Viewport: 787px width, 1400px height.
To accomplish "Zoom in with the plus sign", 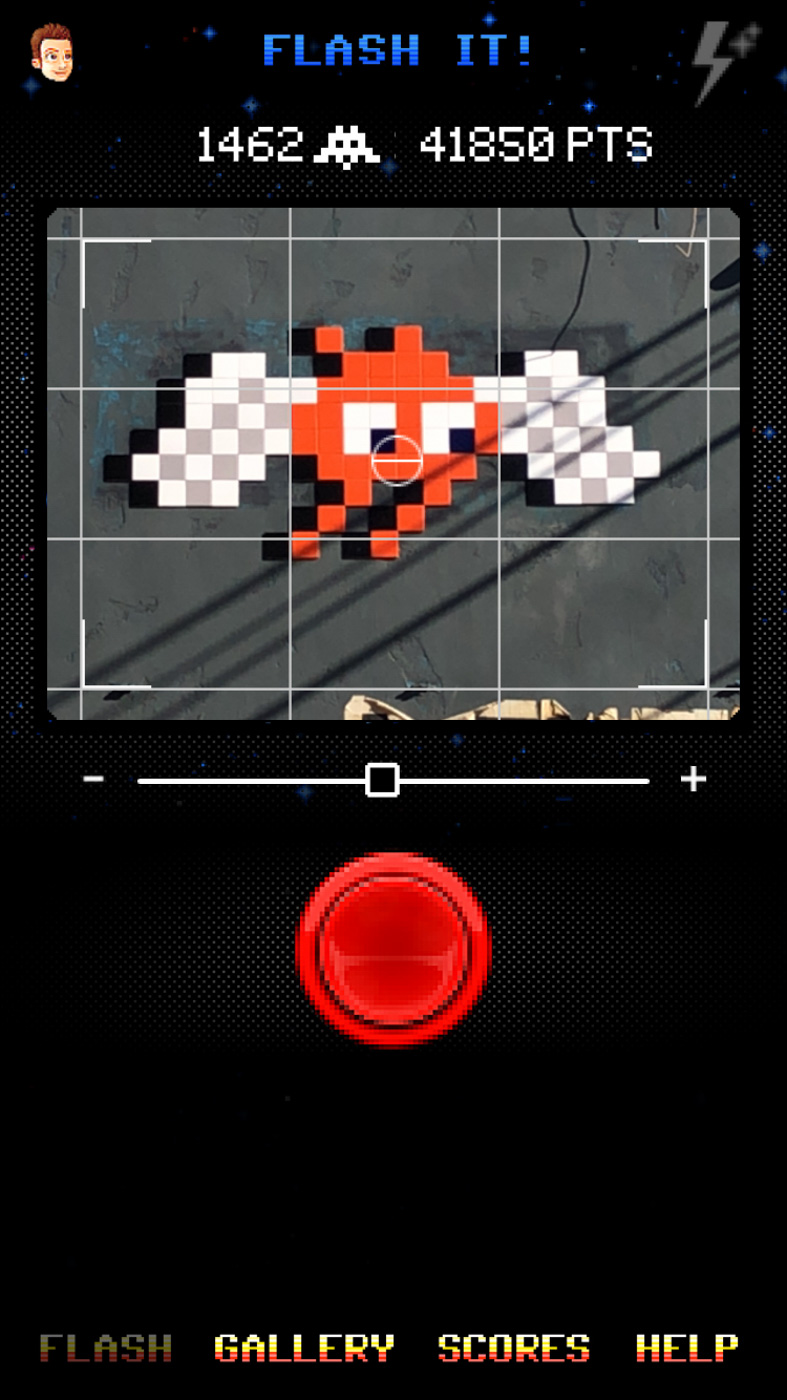I will click(x=693, y=779).
